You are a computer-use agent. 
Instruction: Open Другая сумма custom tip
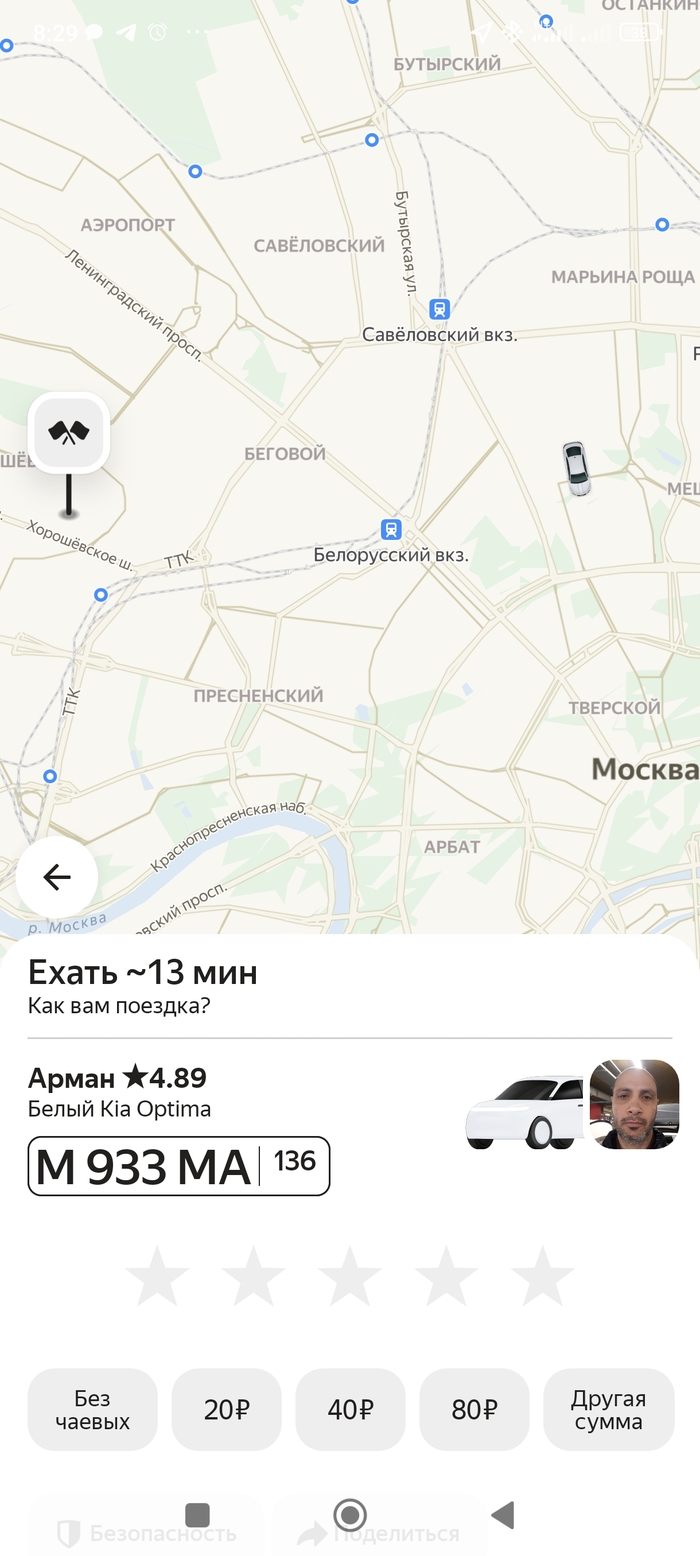[x=608, y=1409]
